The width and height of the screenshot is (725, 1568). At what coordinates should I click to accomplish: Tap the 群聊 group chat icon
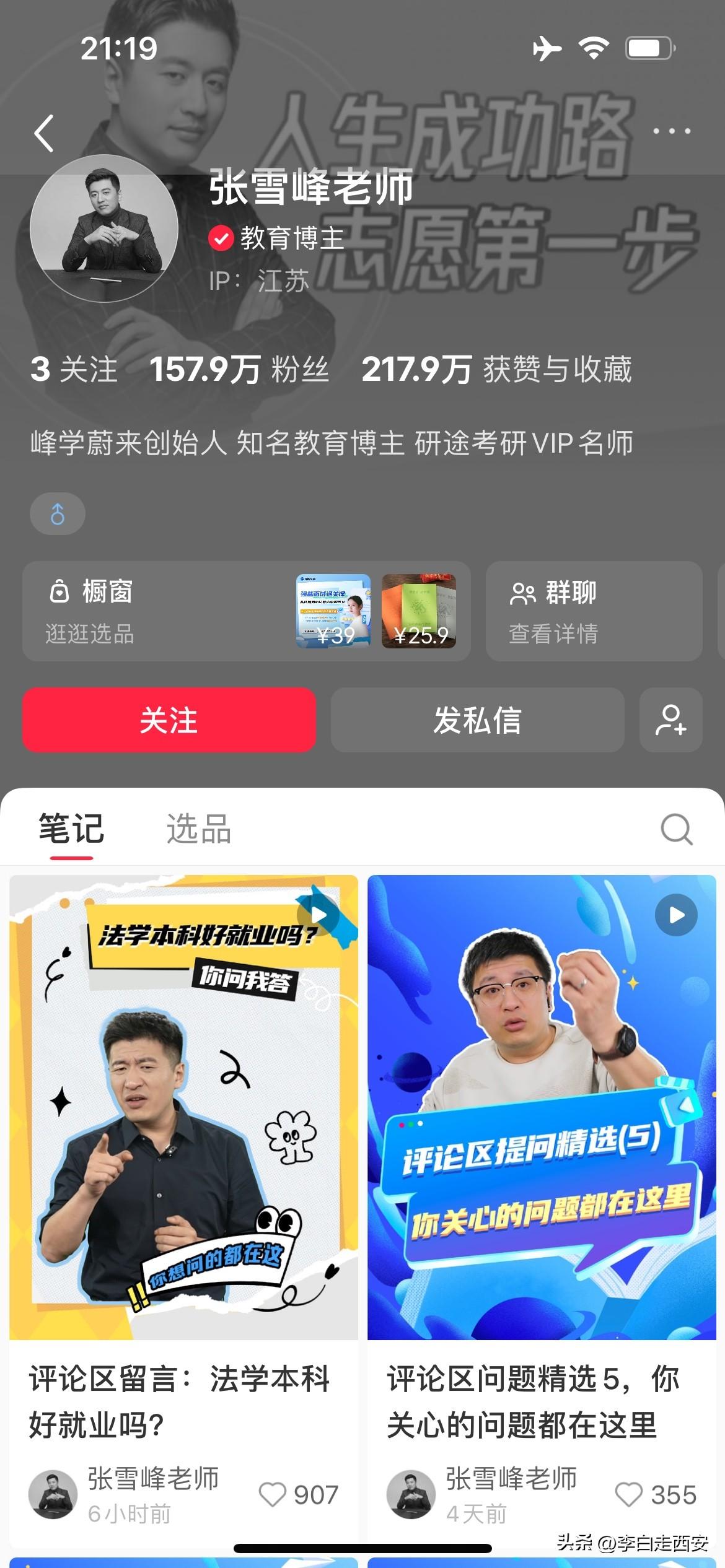(522, 592)
